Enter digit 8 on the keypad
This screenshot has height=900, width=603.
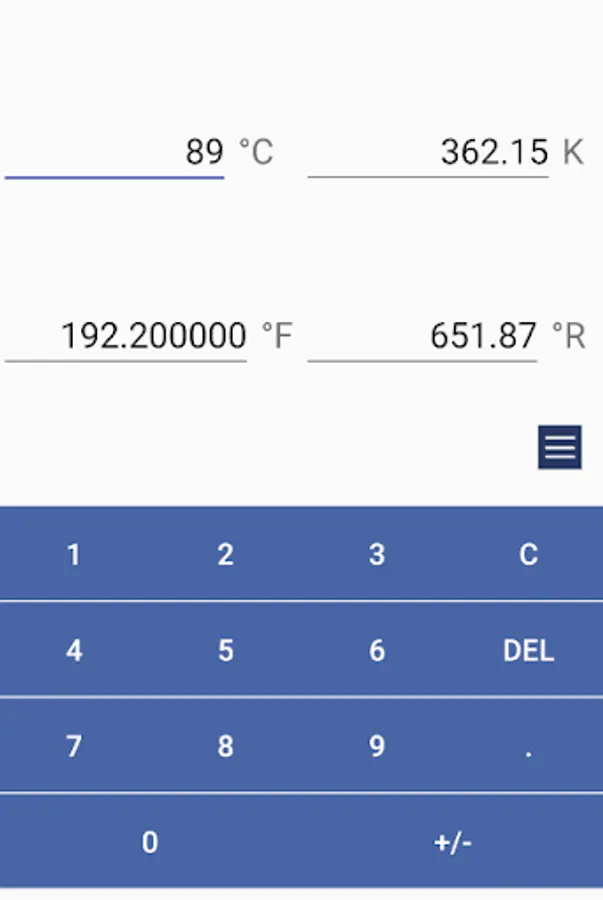pyautogui.click(x=226, y=746)
